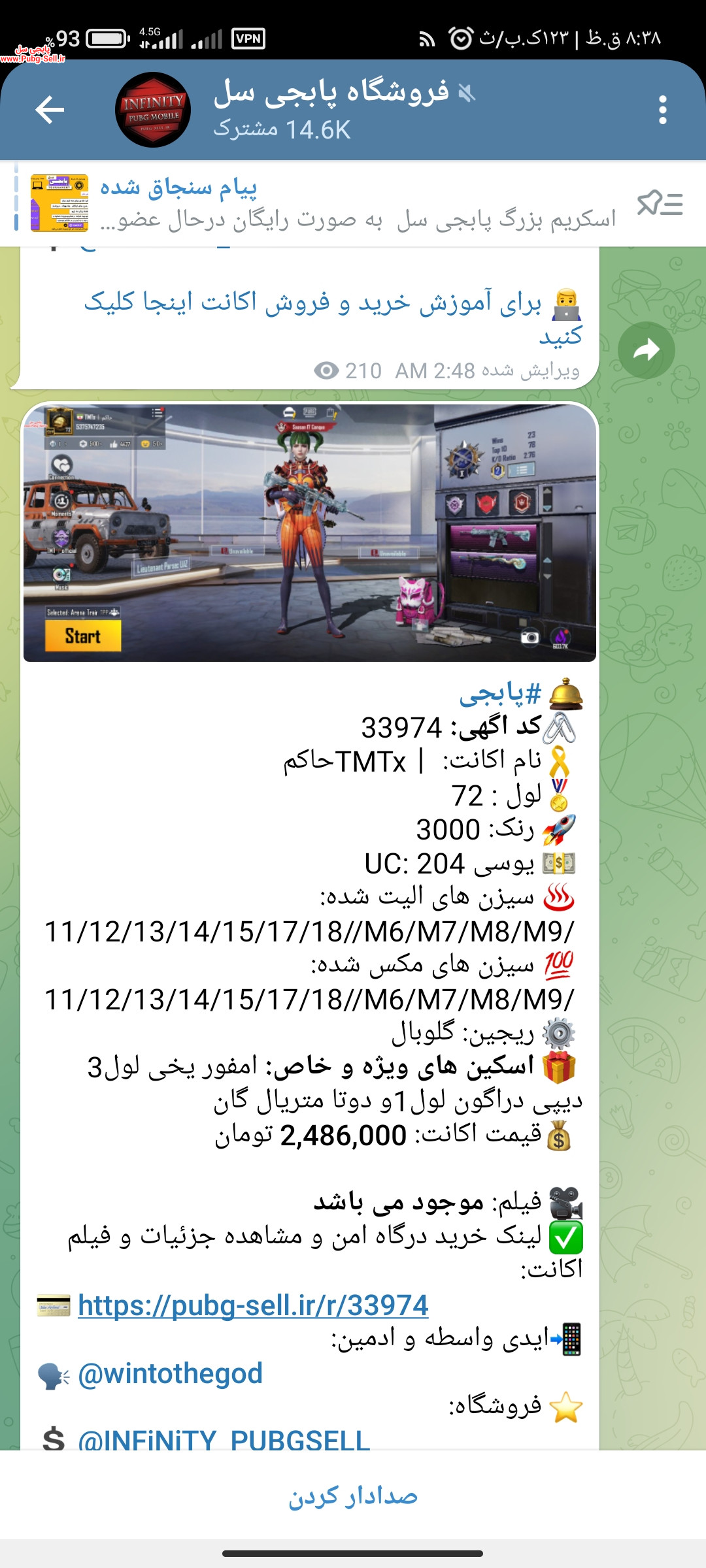The width and height of the screenshot is (706, 1568).
Task: Open the @wintothegod admin profile
Action: [x=170, y=1373]
